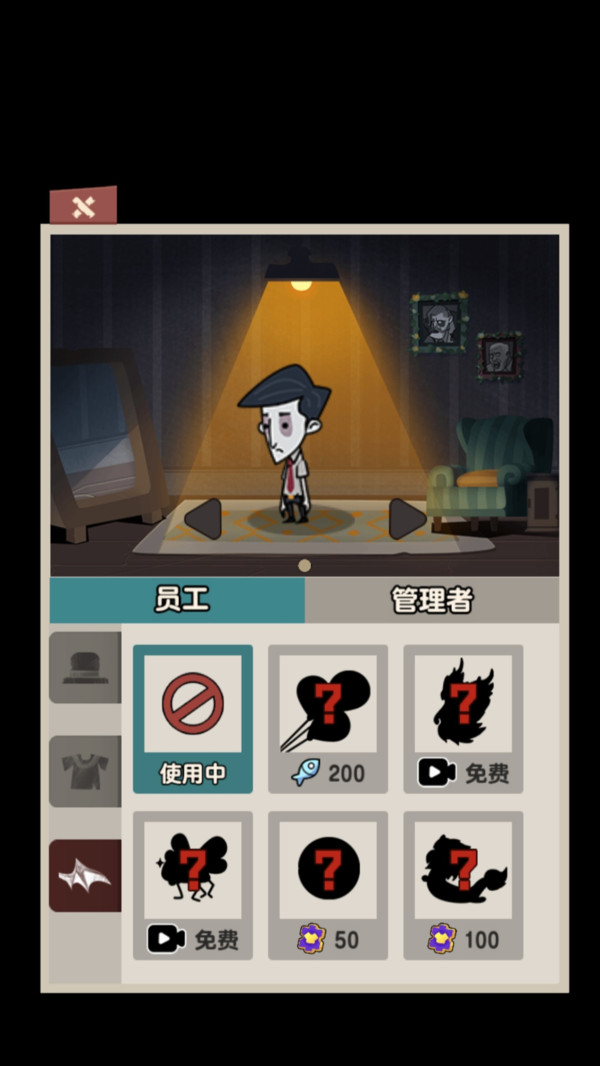600x1066 pixels.
Task: Buy the mystery item costing 200 fish
Action: 328,719
